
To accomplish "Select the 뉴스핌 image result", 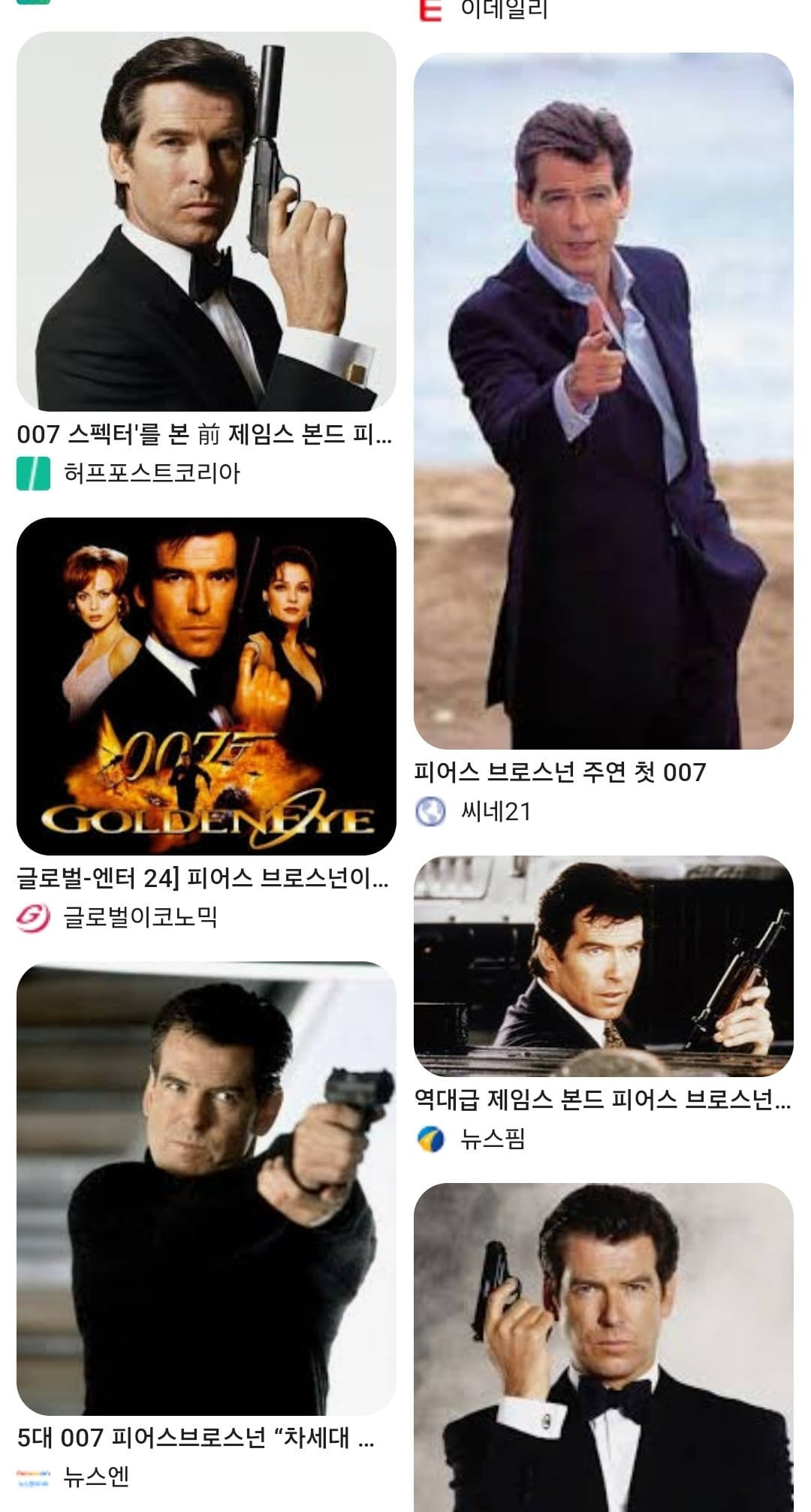I will [603, 966].
